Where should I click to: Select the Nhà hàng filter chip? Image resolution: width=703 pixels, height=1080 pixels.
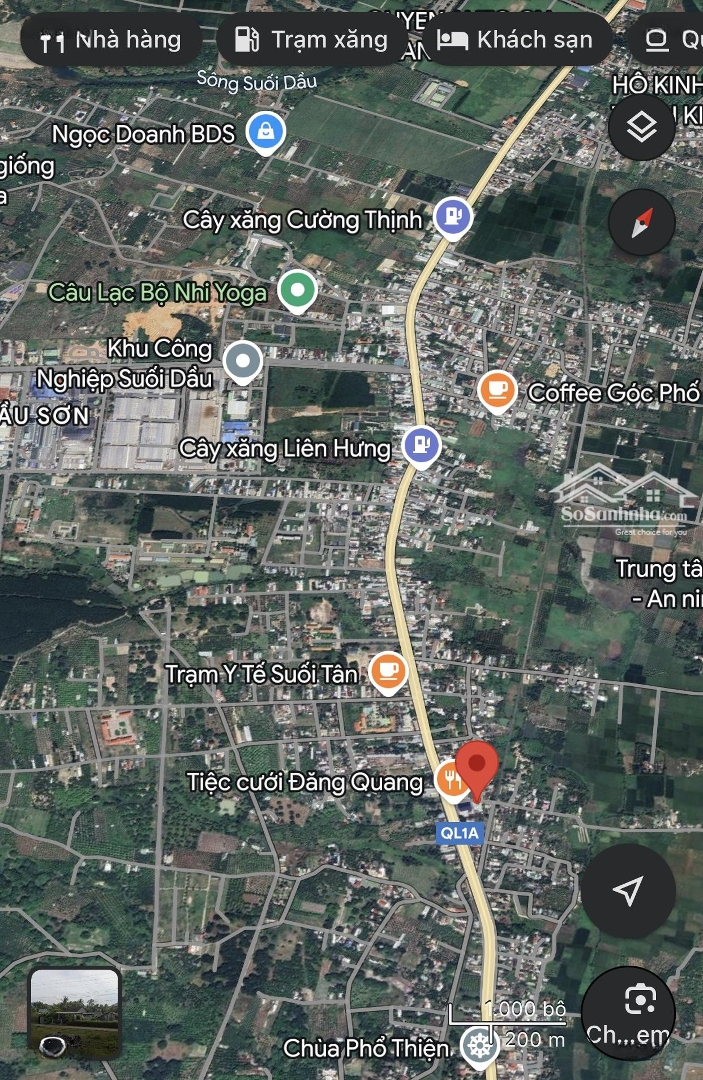click(x=110, y=41)
